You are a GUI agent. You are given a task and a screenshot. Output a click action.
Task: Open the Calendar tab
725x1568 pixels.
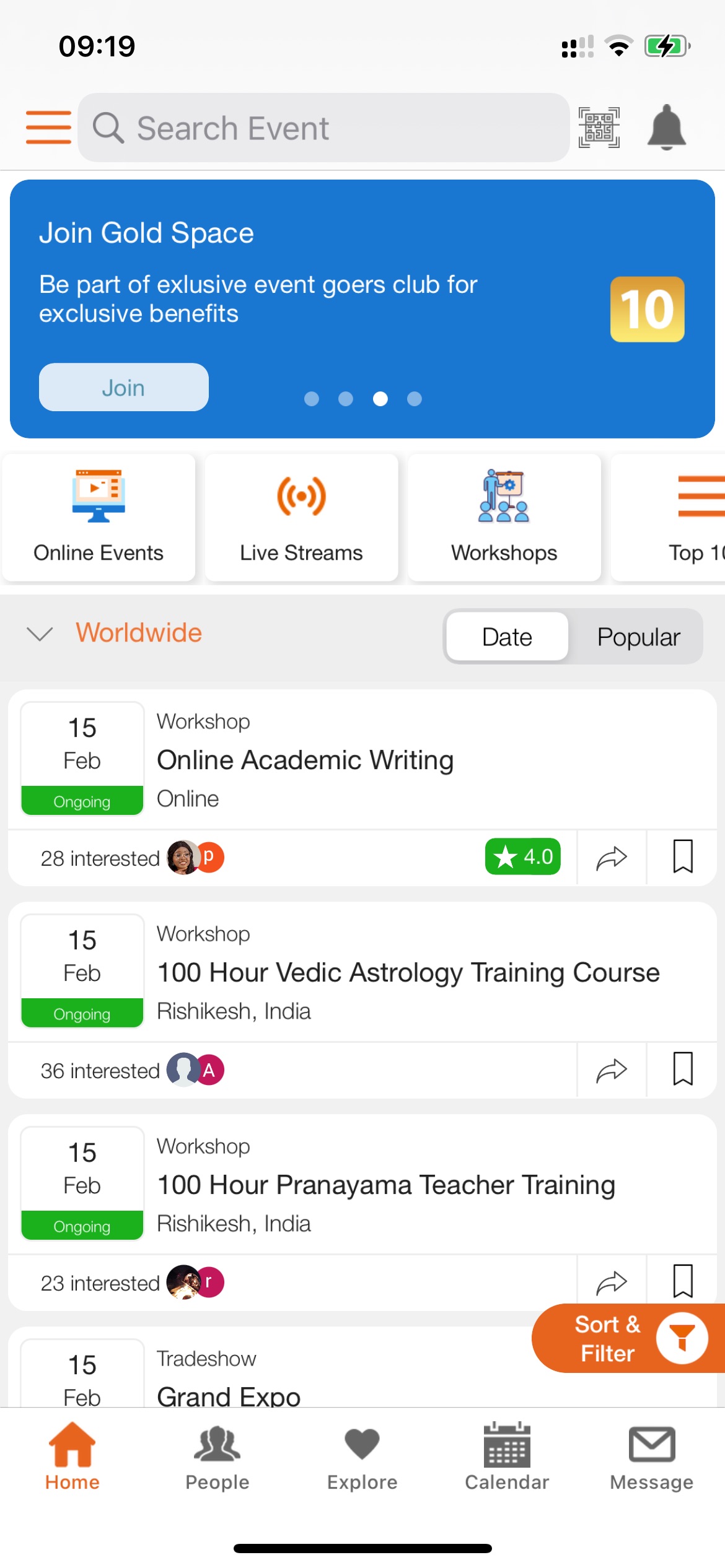coord(507,1457)
